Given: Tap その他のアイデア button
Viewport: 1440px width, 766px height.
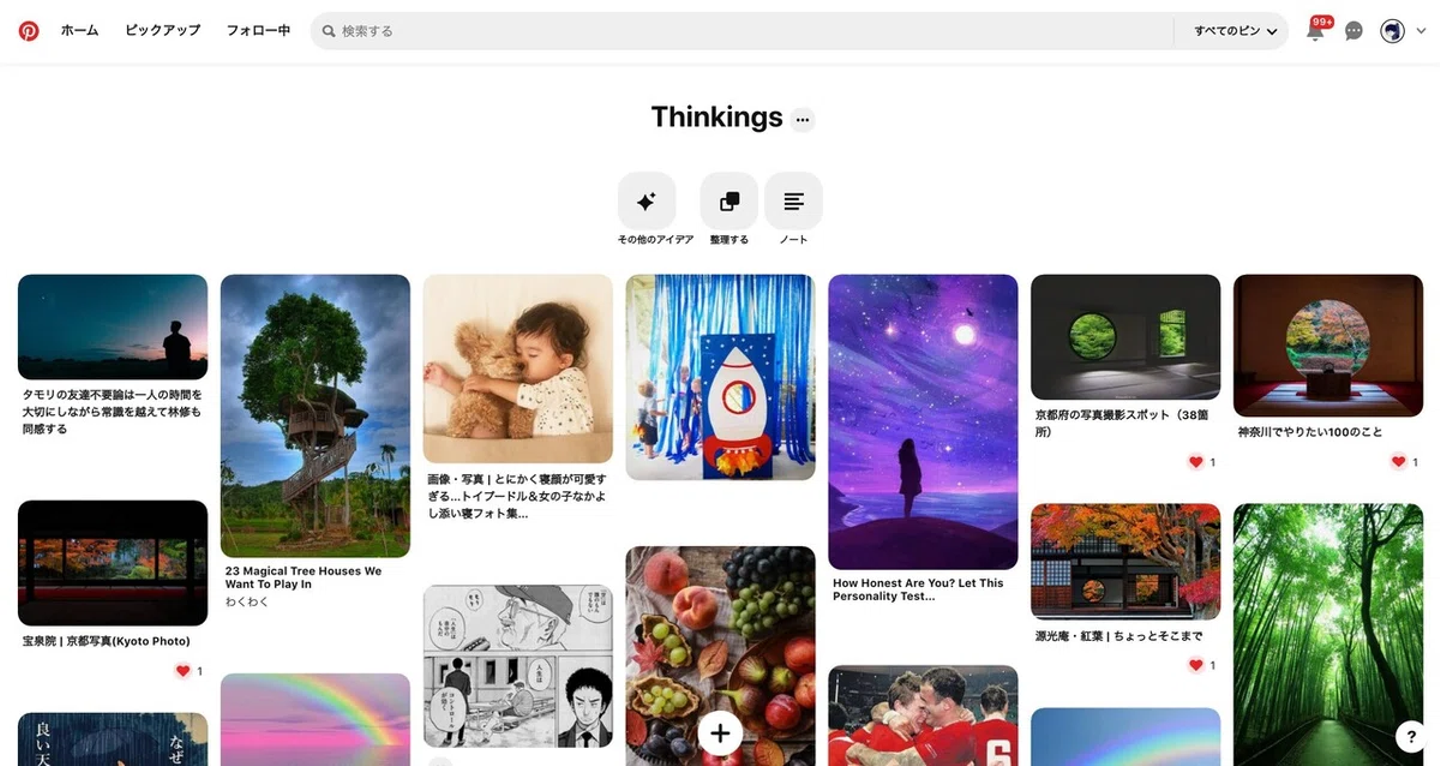Looking at the screenshot, I should coord(646,201).
